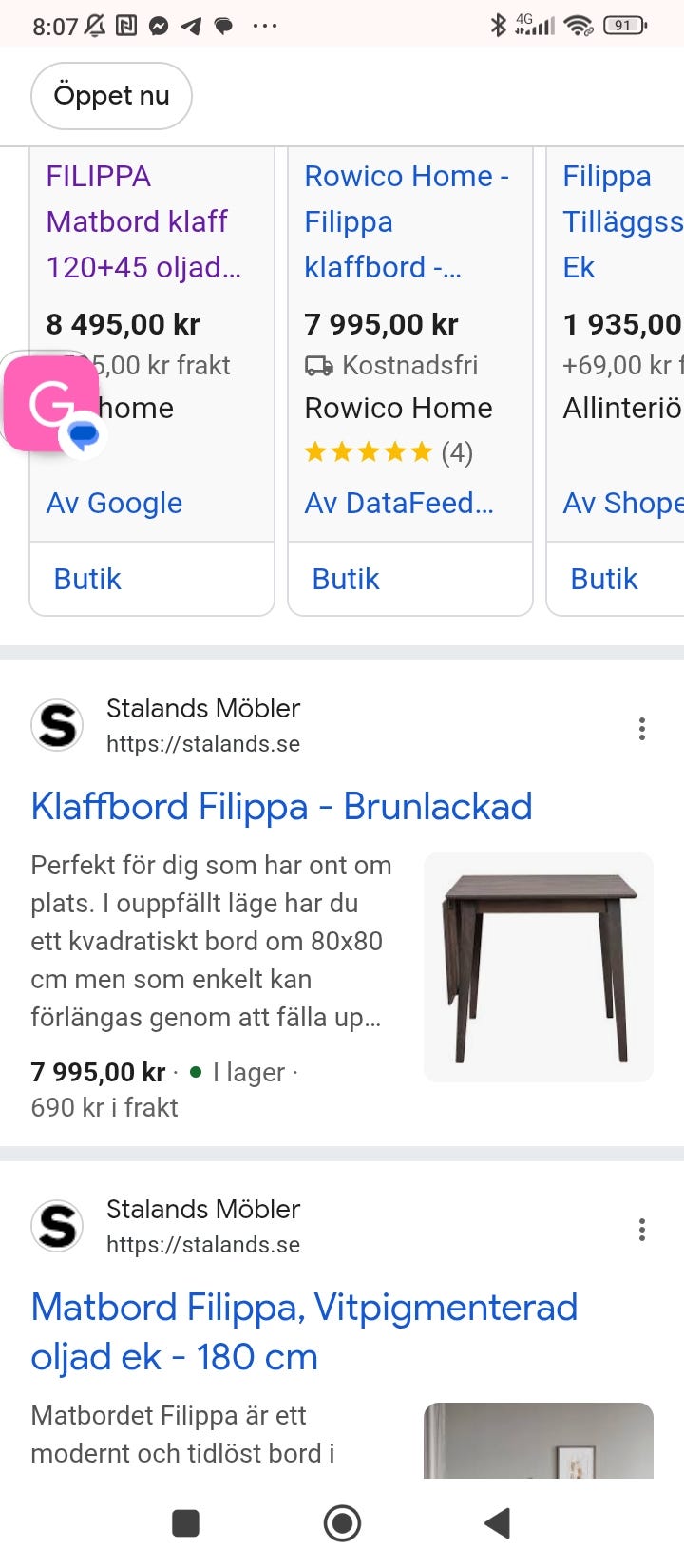684x1568 pixels.
Task: Open the three-dot menu for Klaffbord Filippa result
Action: coord(642,729)
